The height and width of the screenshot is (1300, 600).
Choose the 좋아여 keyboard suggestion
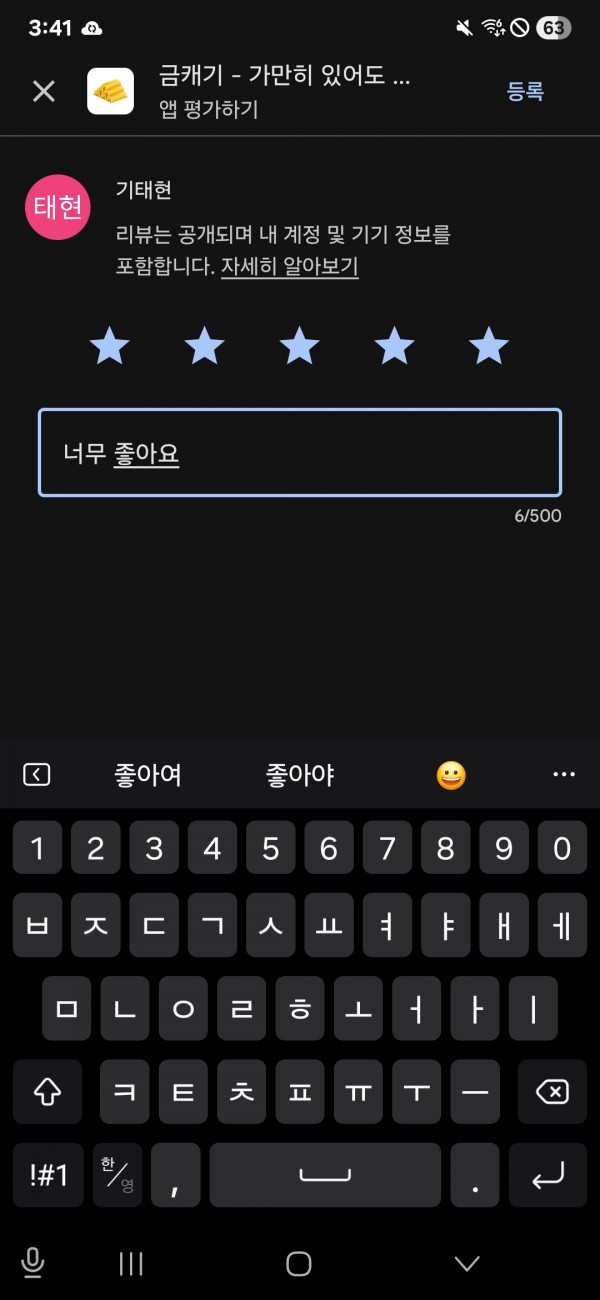point(148,774)
